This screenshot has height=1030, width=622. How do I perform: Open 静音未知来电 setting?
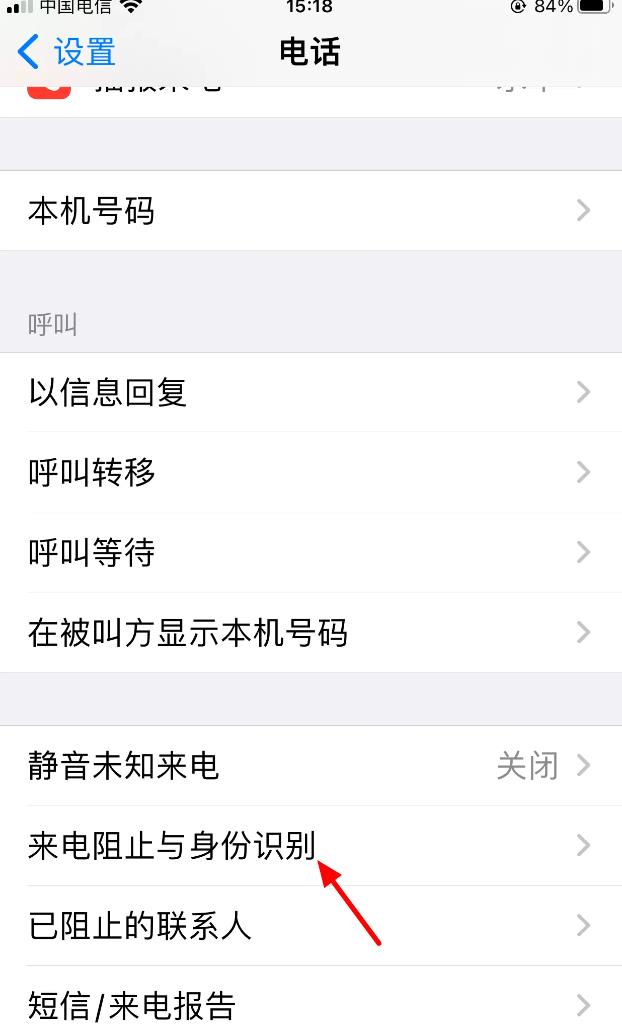(311, 765)
